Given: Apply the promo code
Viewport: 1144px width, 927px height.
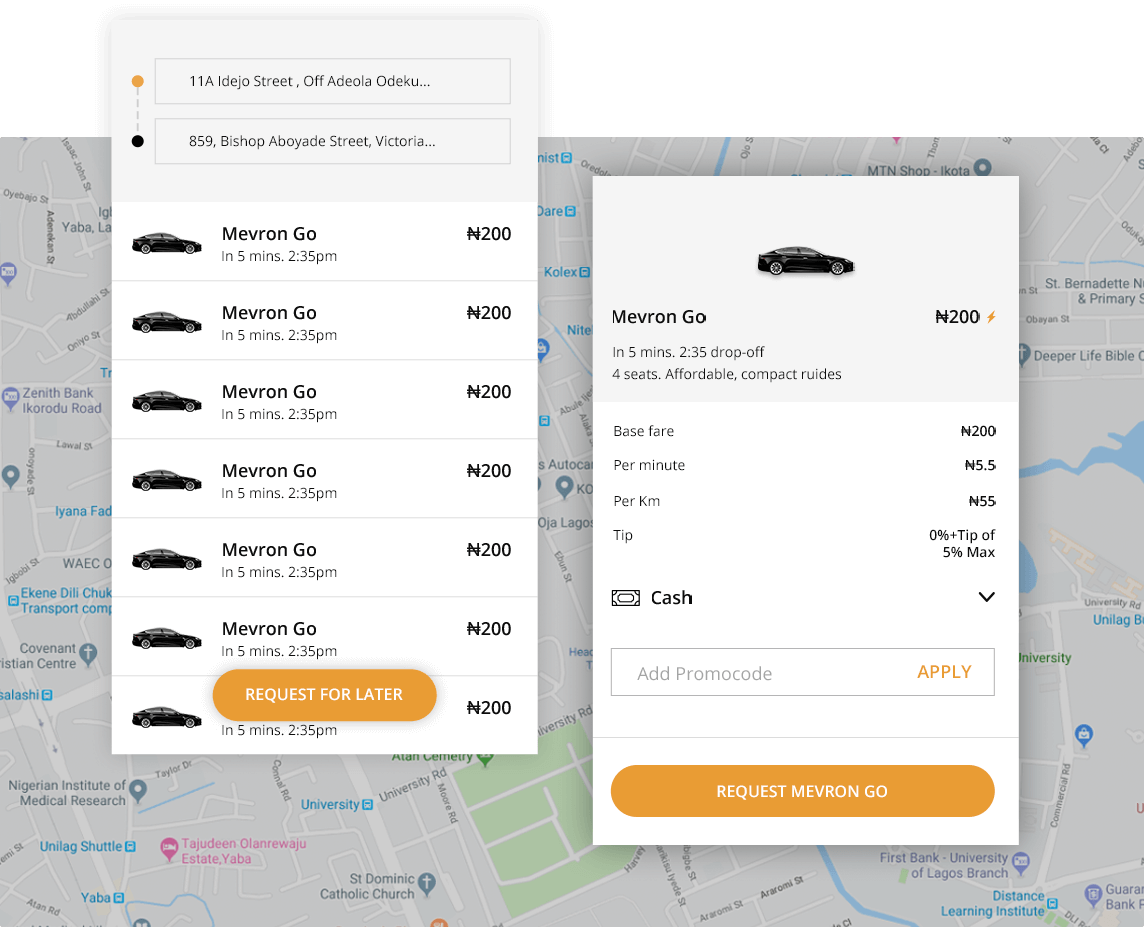Looking at the screenshot, I should click(944, 672).
